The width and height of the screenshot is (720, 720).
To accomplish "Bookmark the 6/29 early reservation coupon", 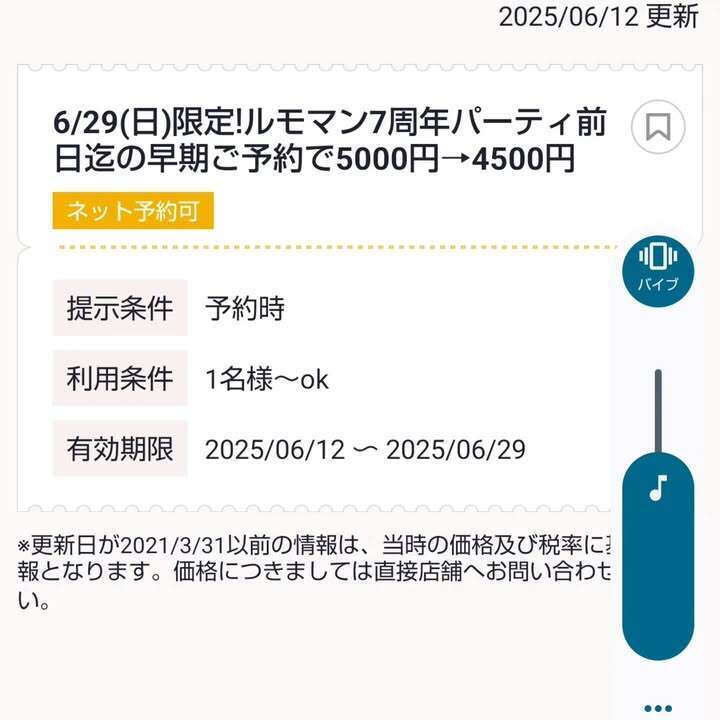I will [x=657, y=127].
